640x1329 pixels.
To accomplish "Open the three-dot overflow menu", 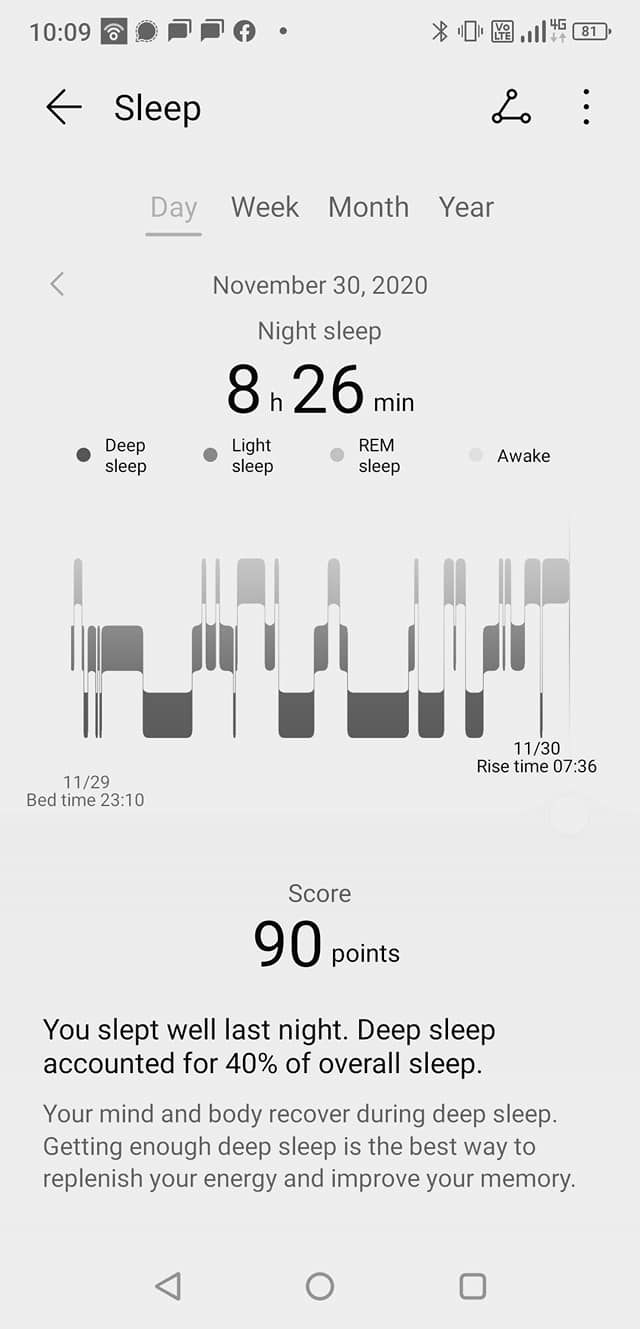I will pos(586,107).
